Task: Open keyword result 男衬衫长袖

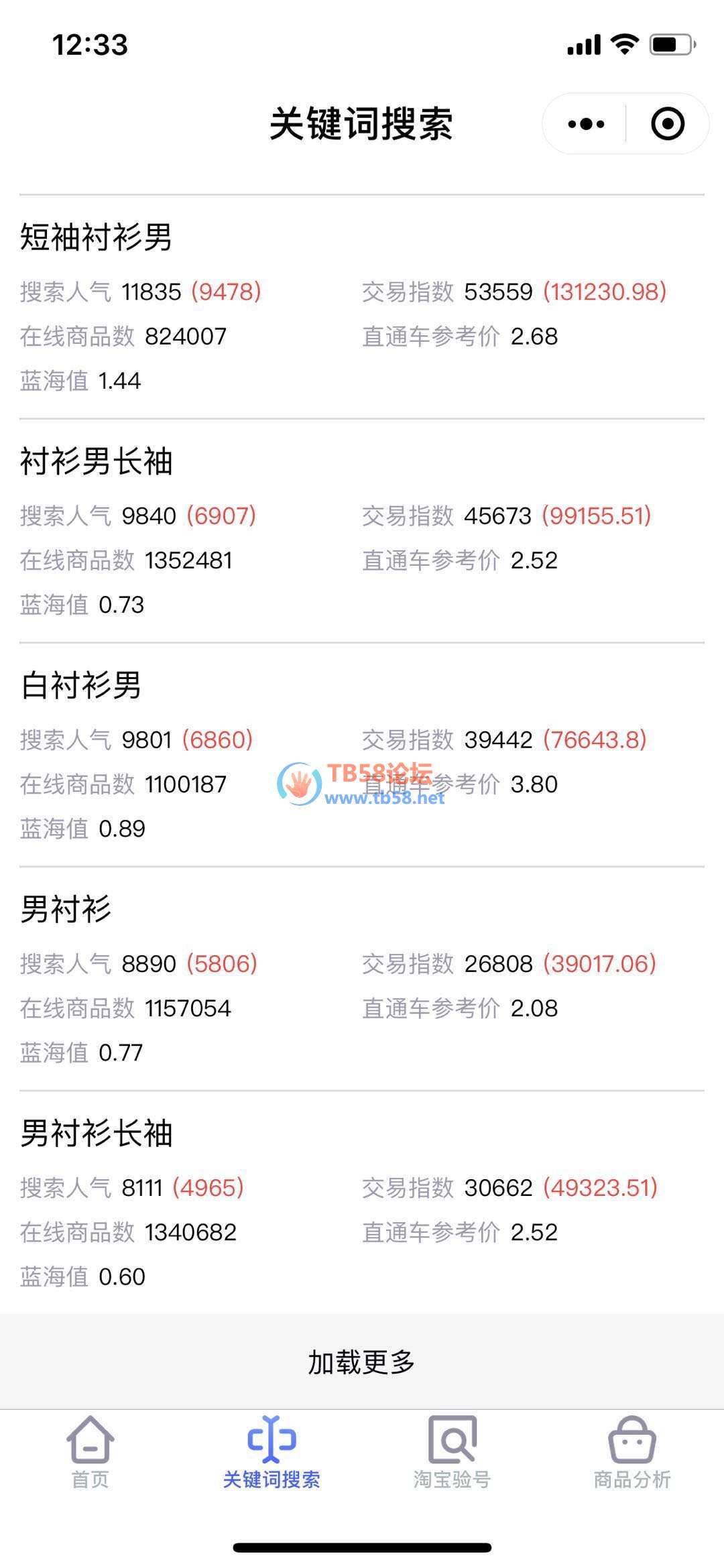Action: [97, 1133]
